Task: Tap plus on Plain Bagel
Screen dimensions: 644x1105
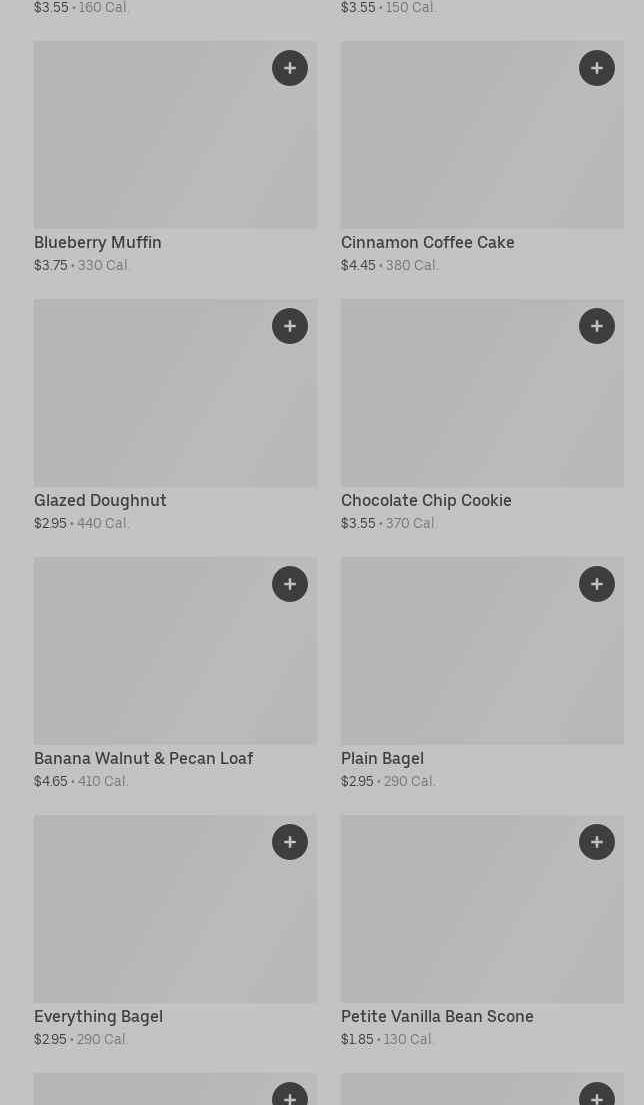Action: click(x=597, y=584)
